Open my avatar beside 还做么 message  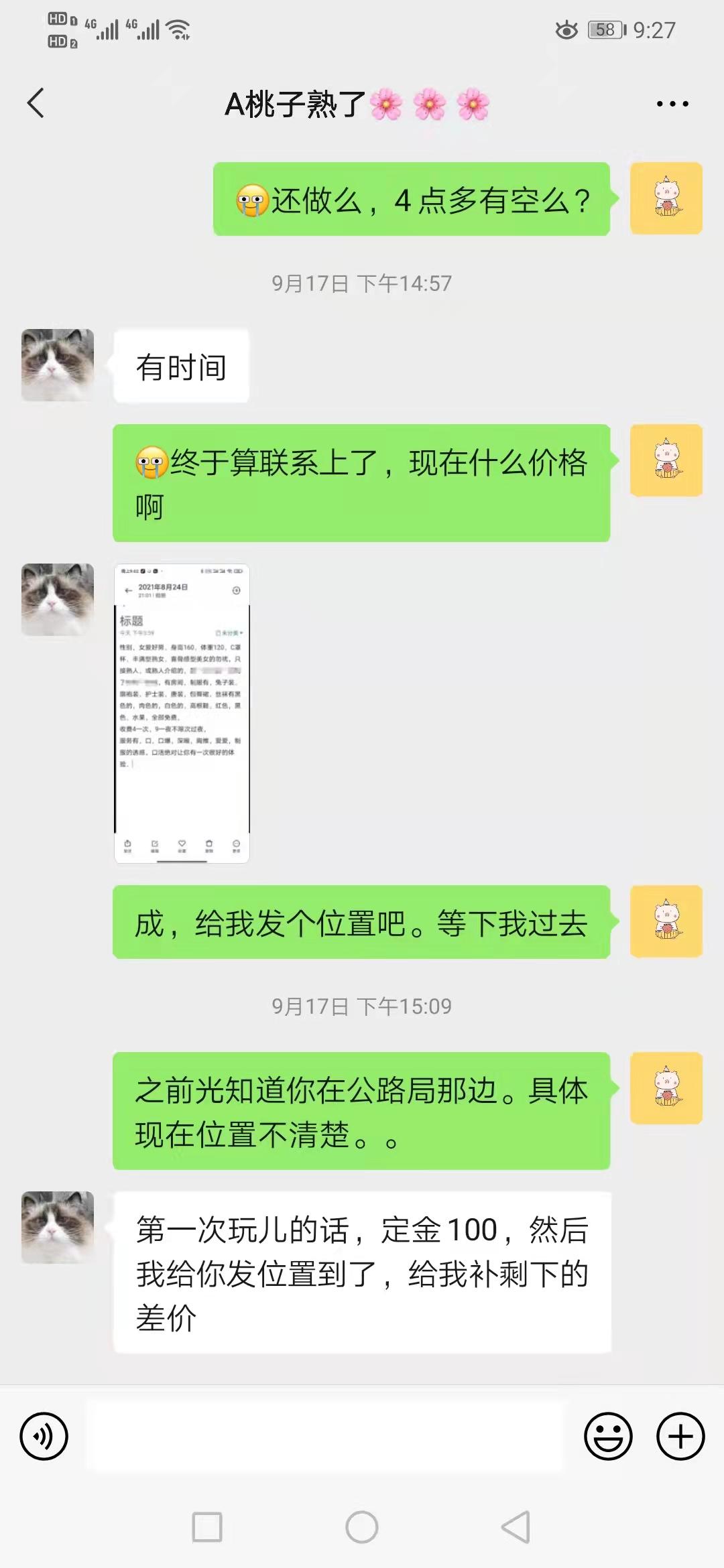tap(666, 198)
